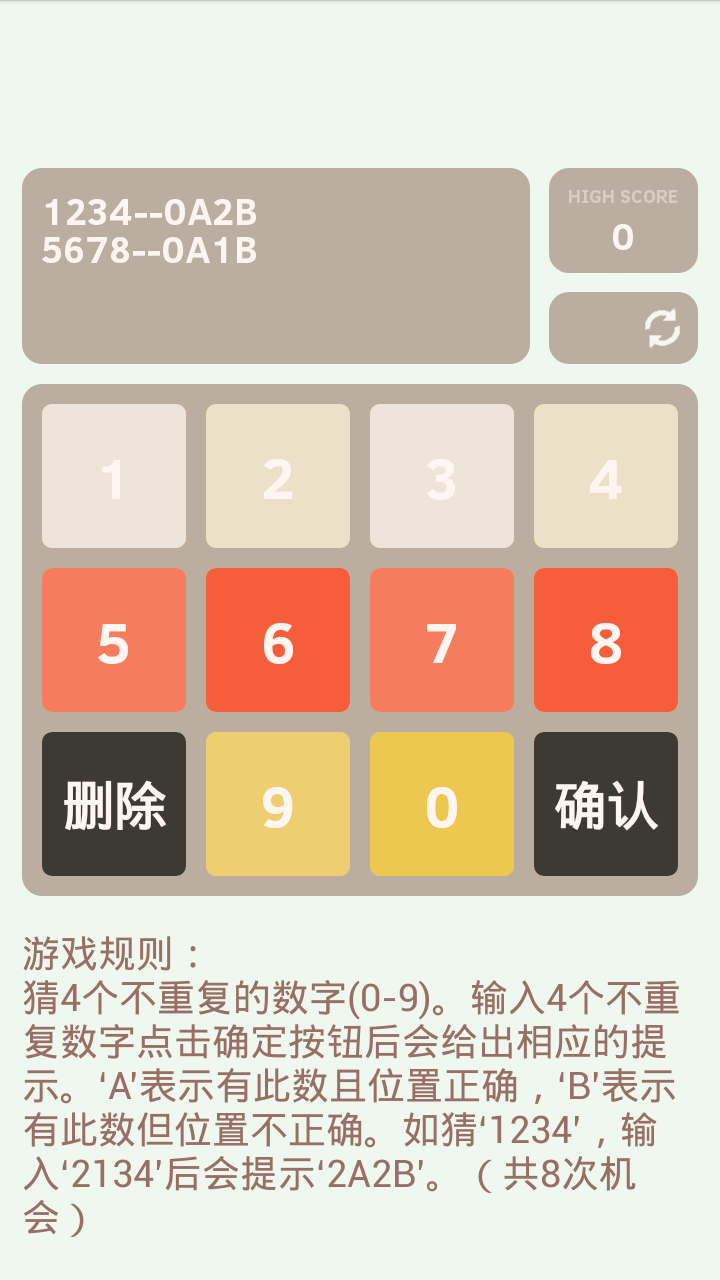Tap the HIGH SCORE display panel
720x1280 pixels.
[x=622, y=220]
